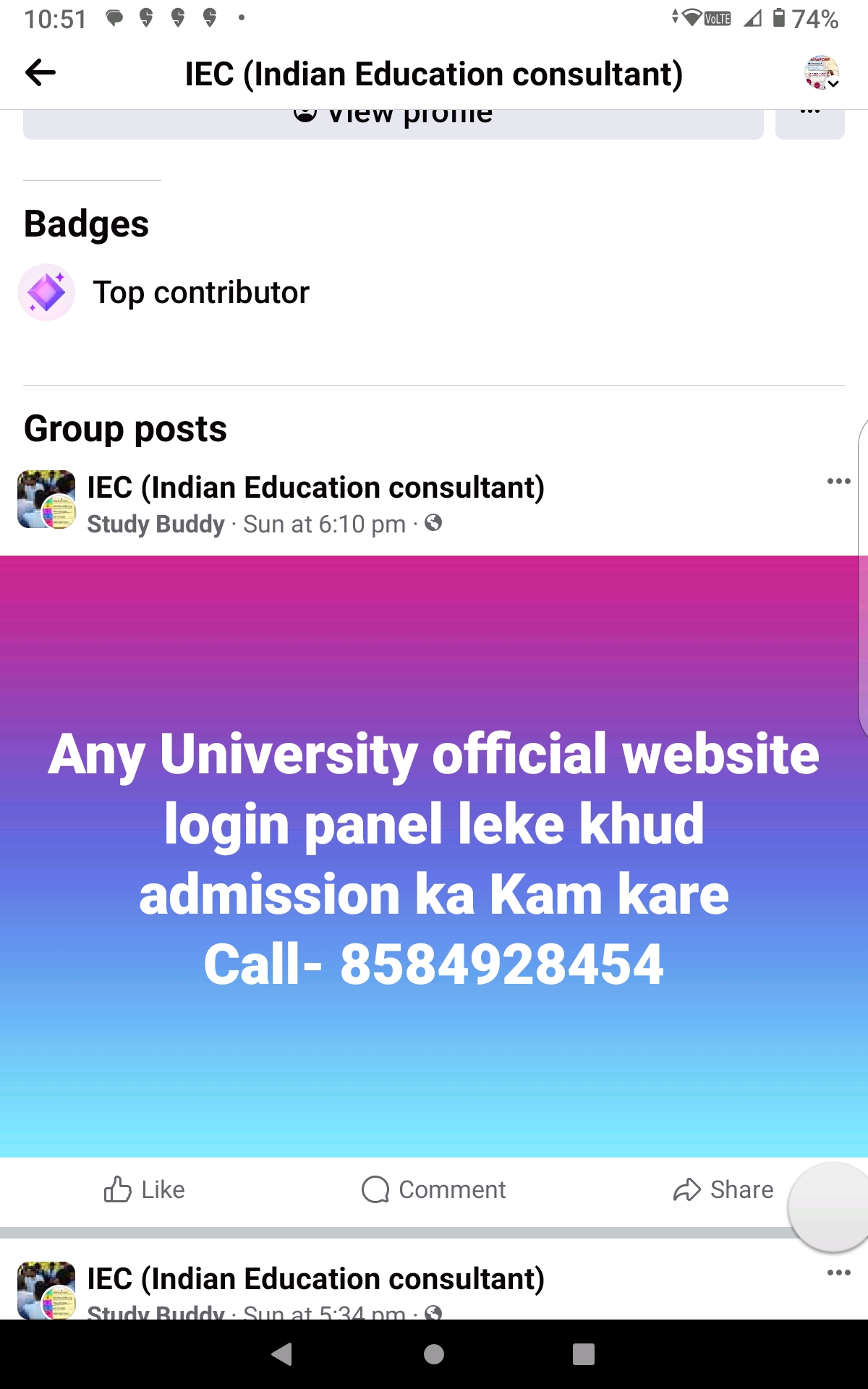The width and height of the screenshot is (868, 1389).
Task: Go back using the top-left arrow
Action: (x=41, y=73)
